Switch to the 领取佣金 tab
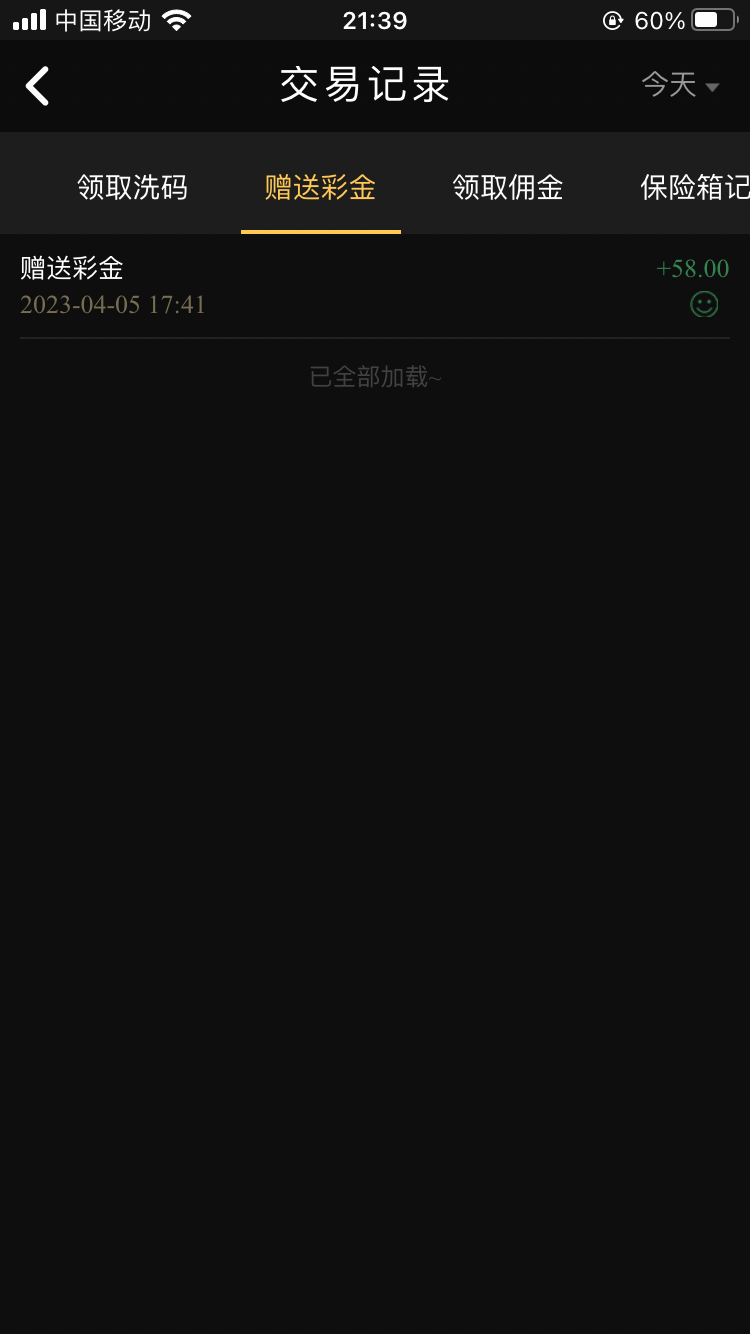 click(508, 187)
